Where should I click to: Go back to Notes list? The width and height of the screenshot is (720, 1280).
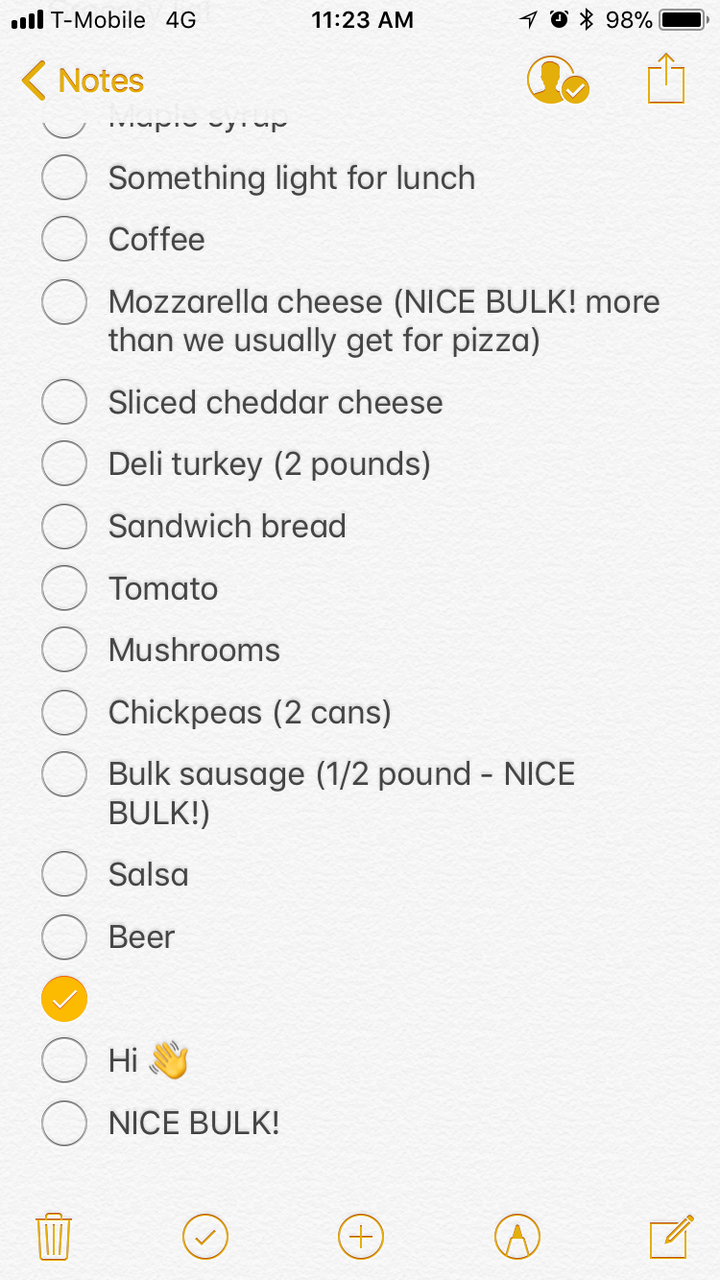82,81
